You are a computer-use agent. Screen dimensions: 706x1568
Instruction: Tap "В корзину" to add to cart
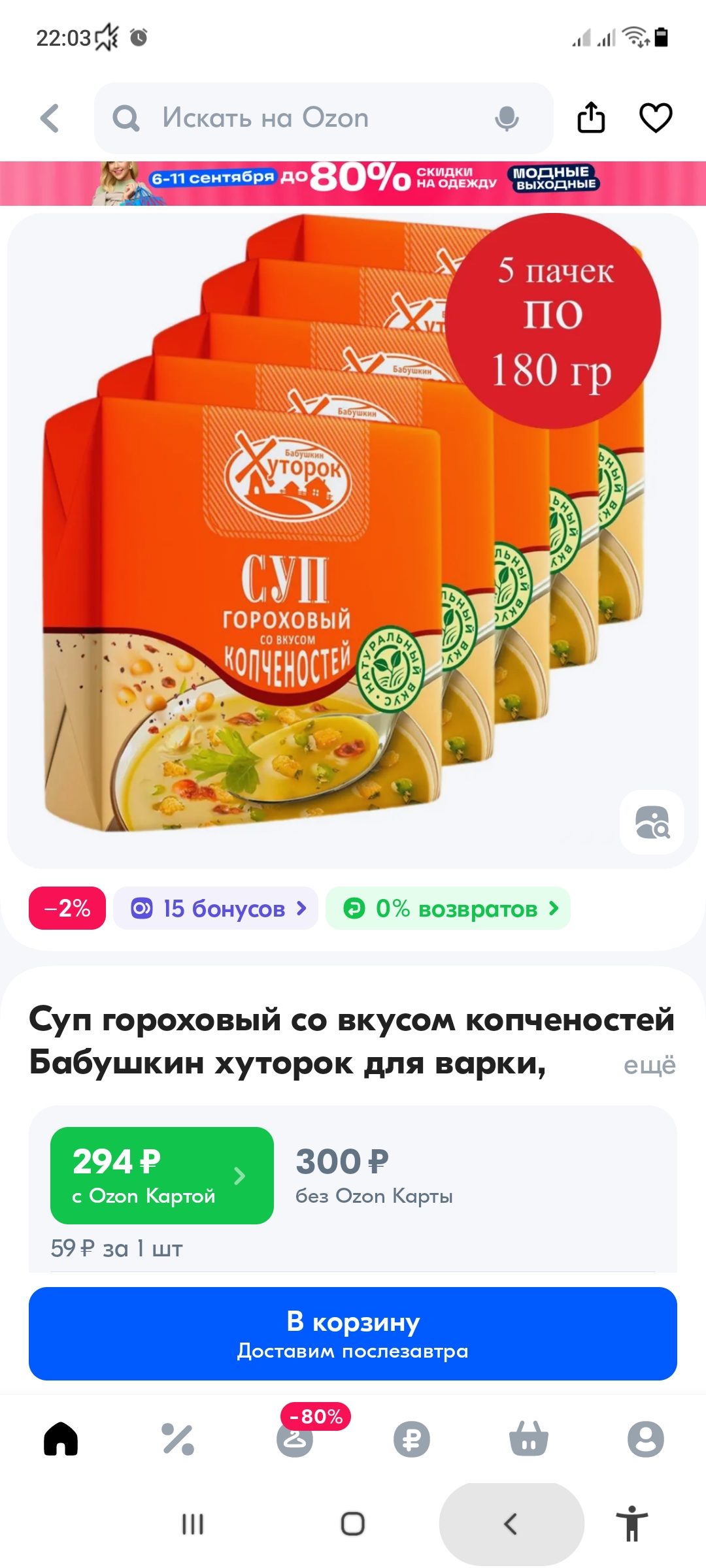(x=353, y=1333)
